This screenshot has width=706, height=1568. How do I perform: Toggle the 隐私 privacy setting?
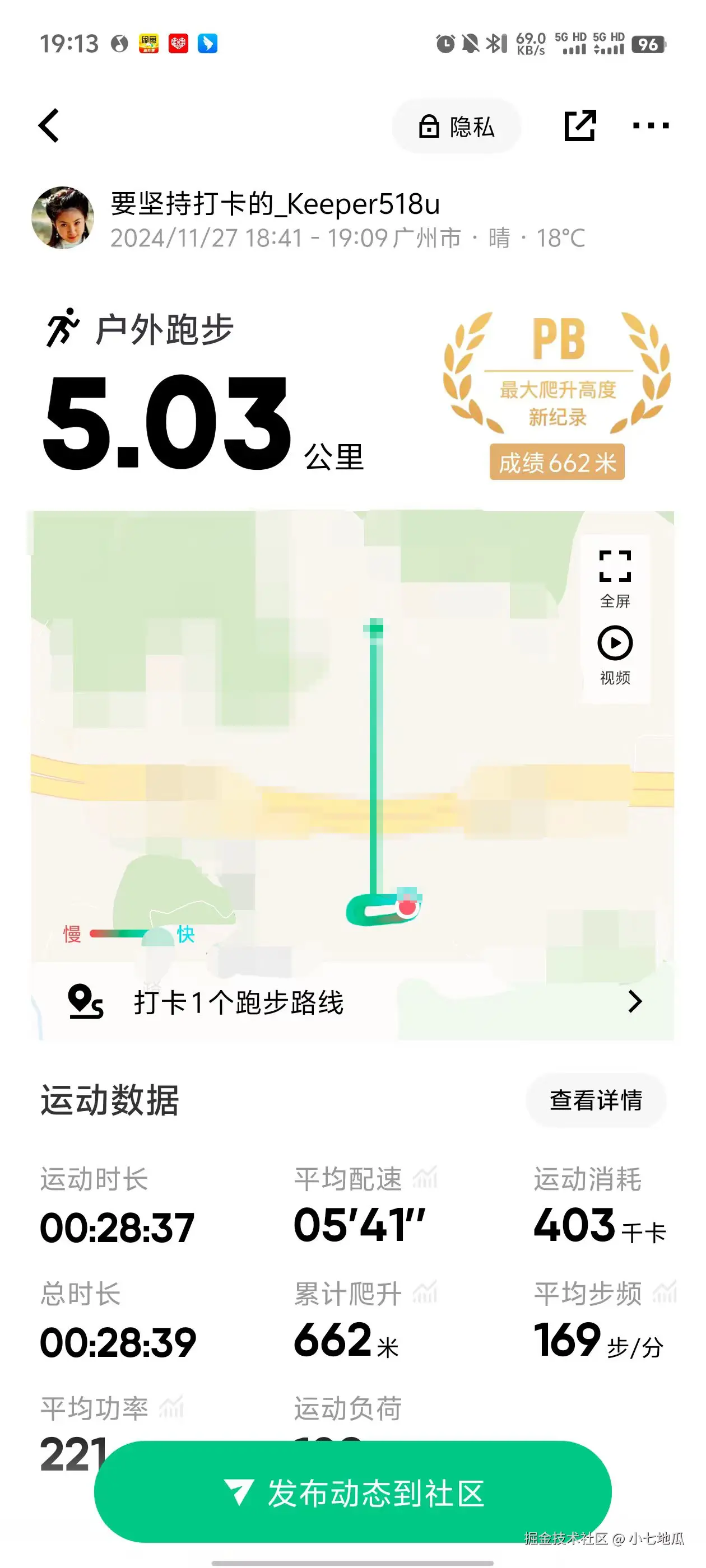[x=456, y=125]
